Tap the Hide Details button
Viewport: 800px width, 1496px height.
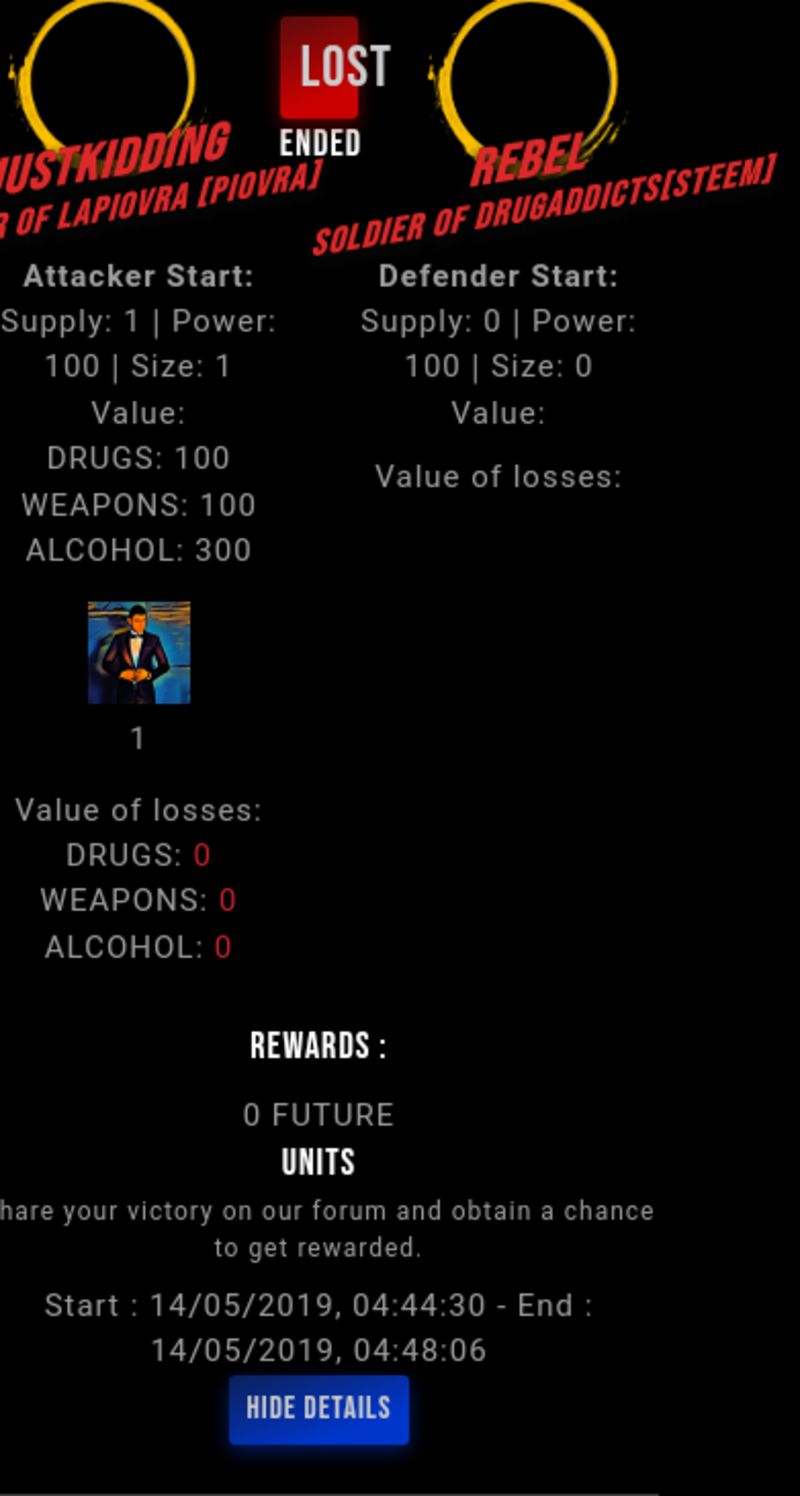point(318,1409)
